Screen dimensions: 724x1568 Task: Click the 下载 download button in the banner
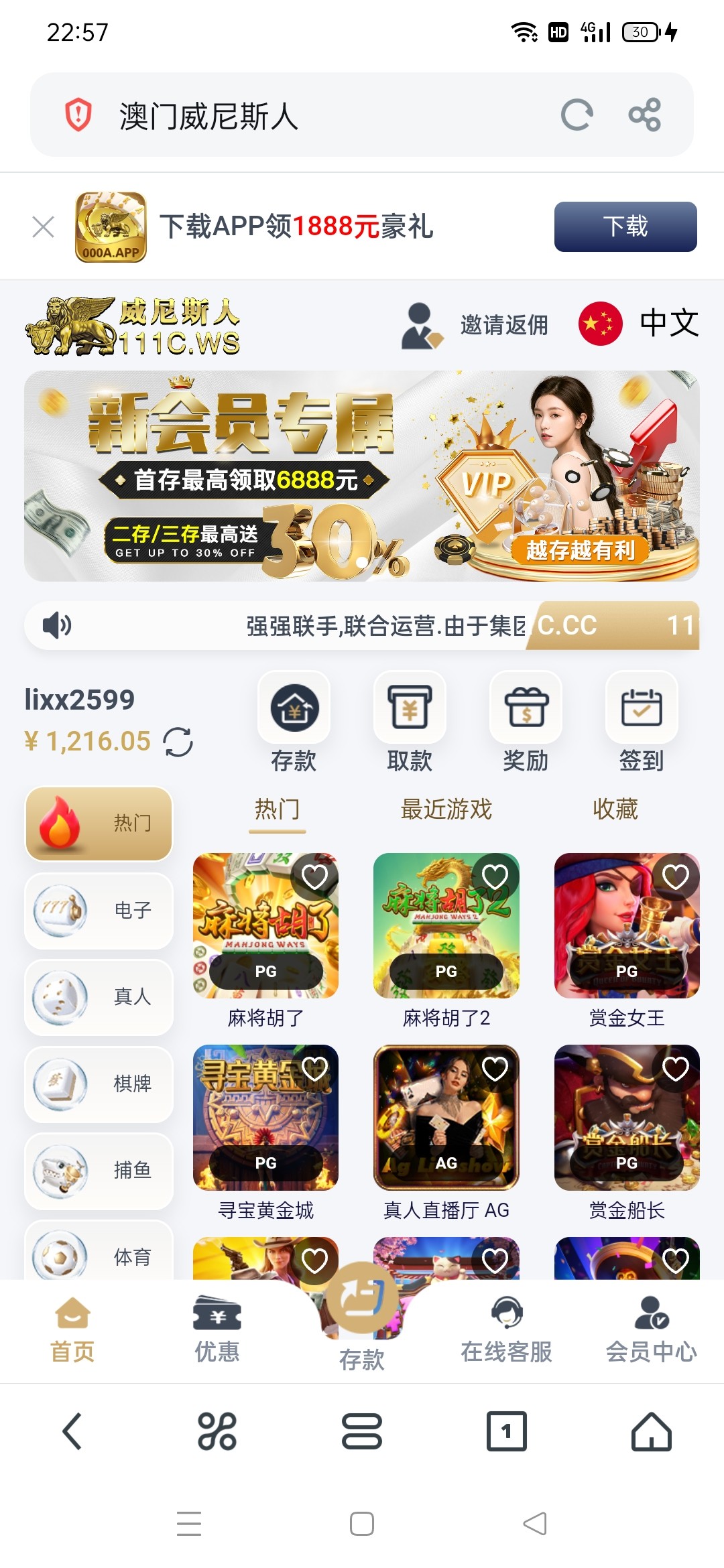(x=625, y=227)
